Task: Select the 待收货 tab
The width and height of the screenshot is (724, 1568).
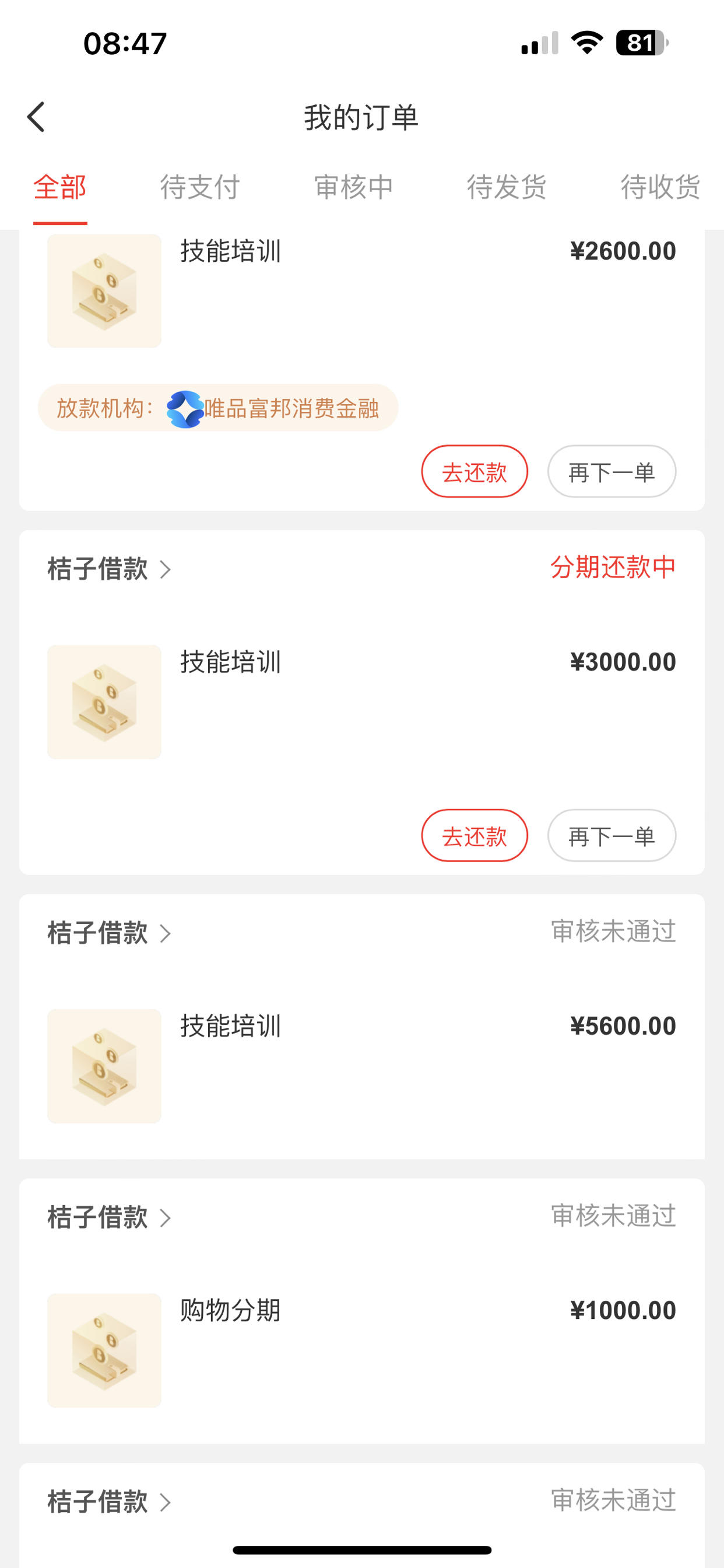Action: tap(660, 187)
